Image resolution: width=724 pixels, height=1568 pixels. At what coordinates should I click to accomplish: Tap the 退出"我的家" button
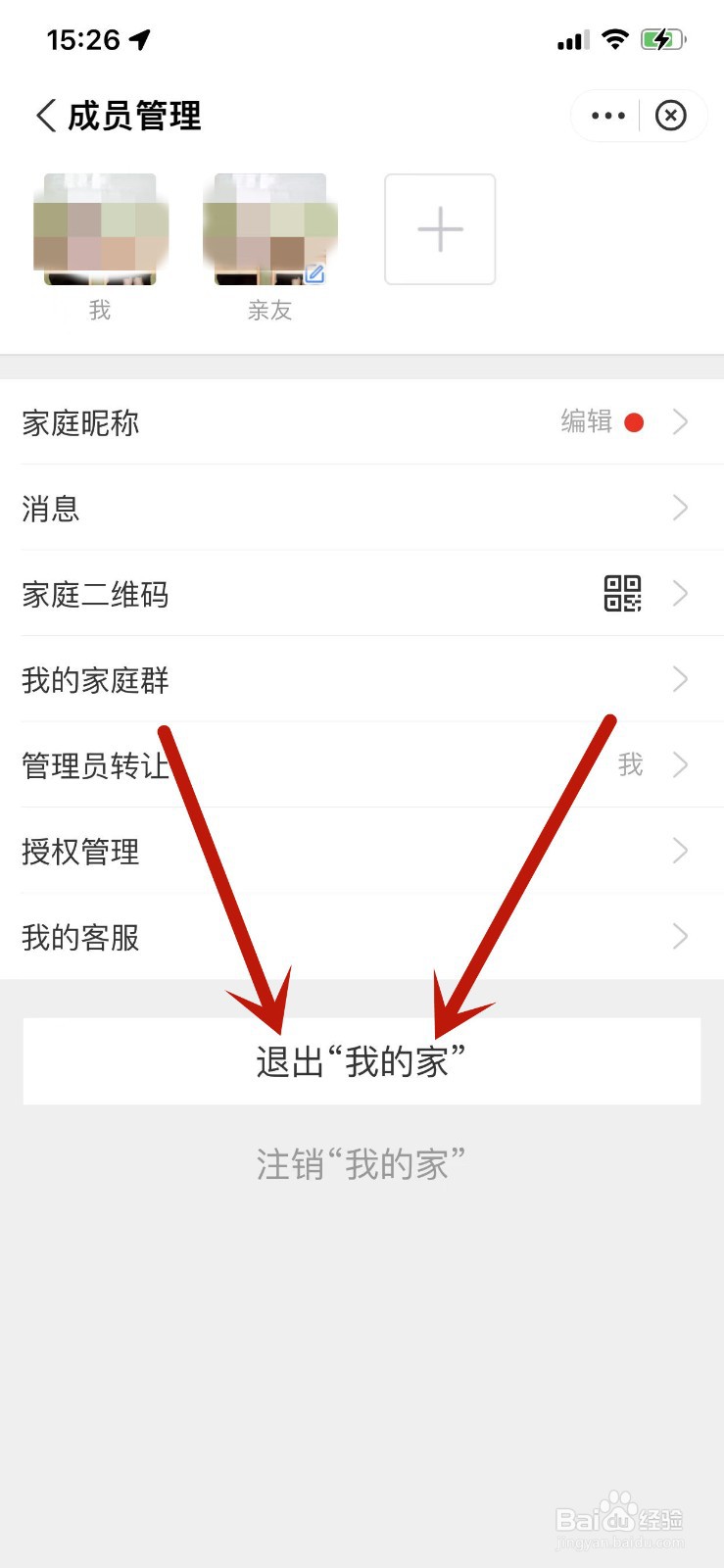pyautogui.click(x=362, y=1060)
